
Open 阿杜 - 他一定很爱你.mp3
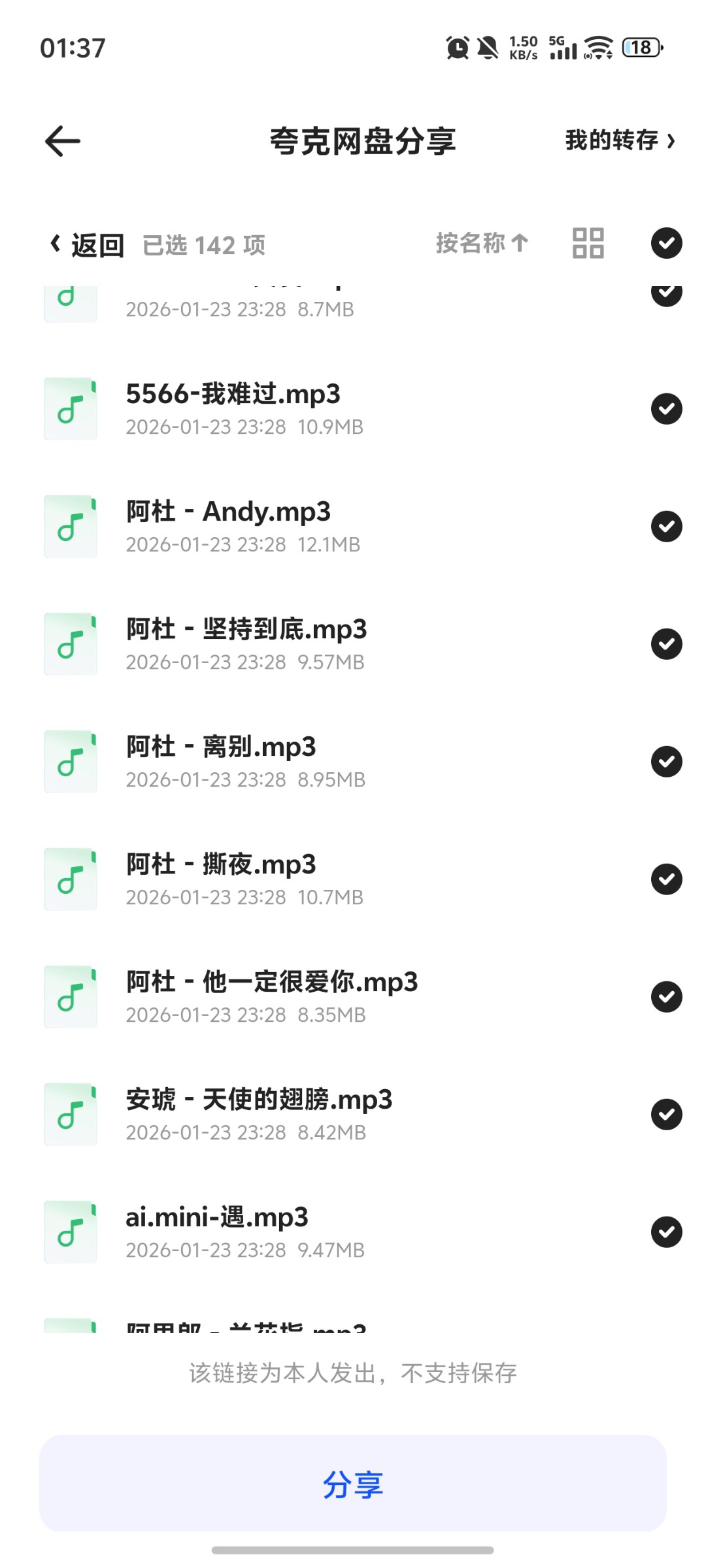[x=272, y=983]
